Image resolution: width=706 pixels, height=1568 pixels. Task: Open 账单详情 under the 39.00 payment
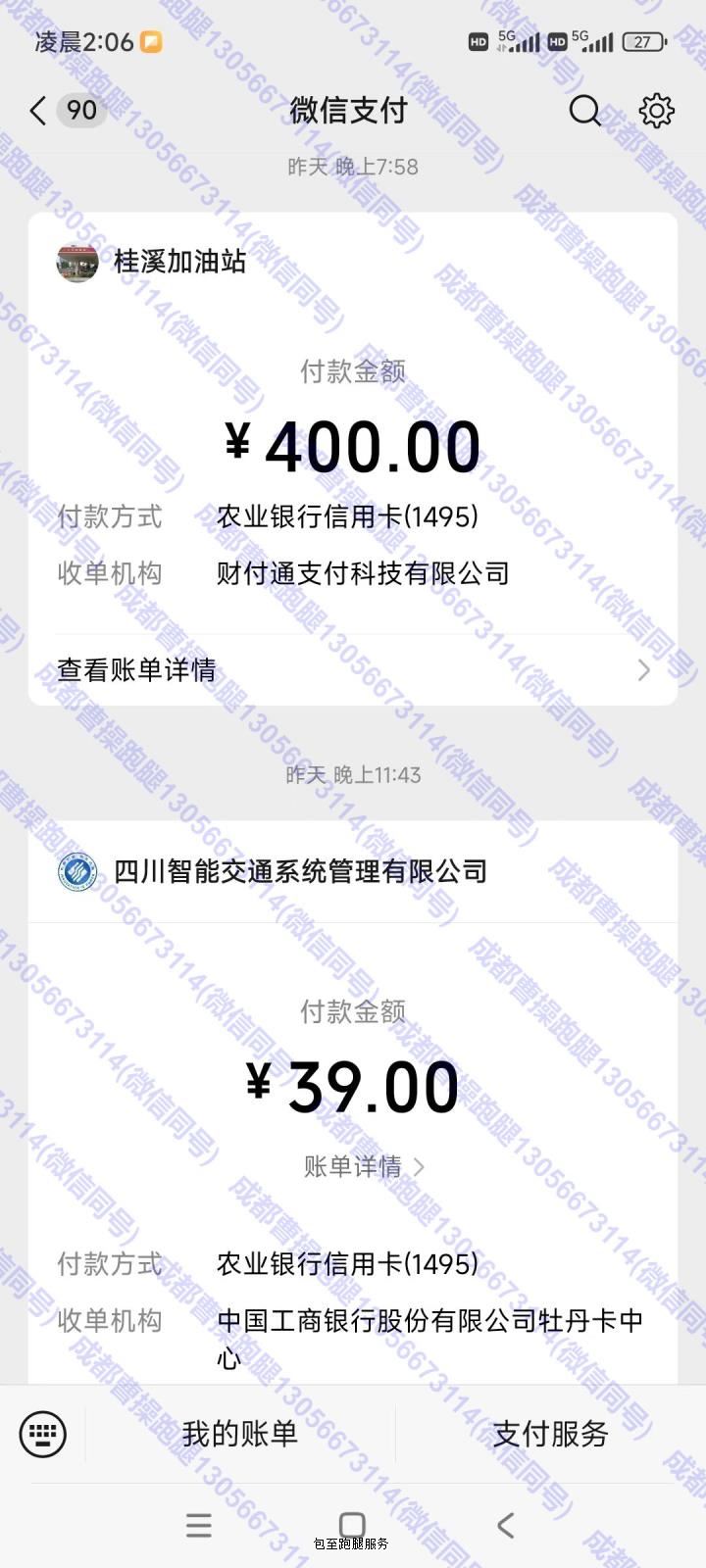tap(364, 1166)
